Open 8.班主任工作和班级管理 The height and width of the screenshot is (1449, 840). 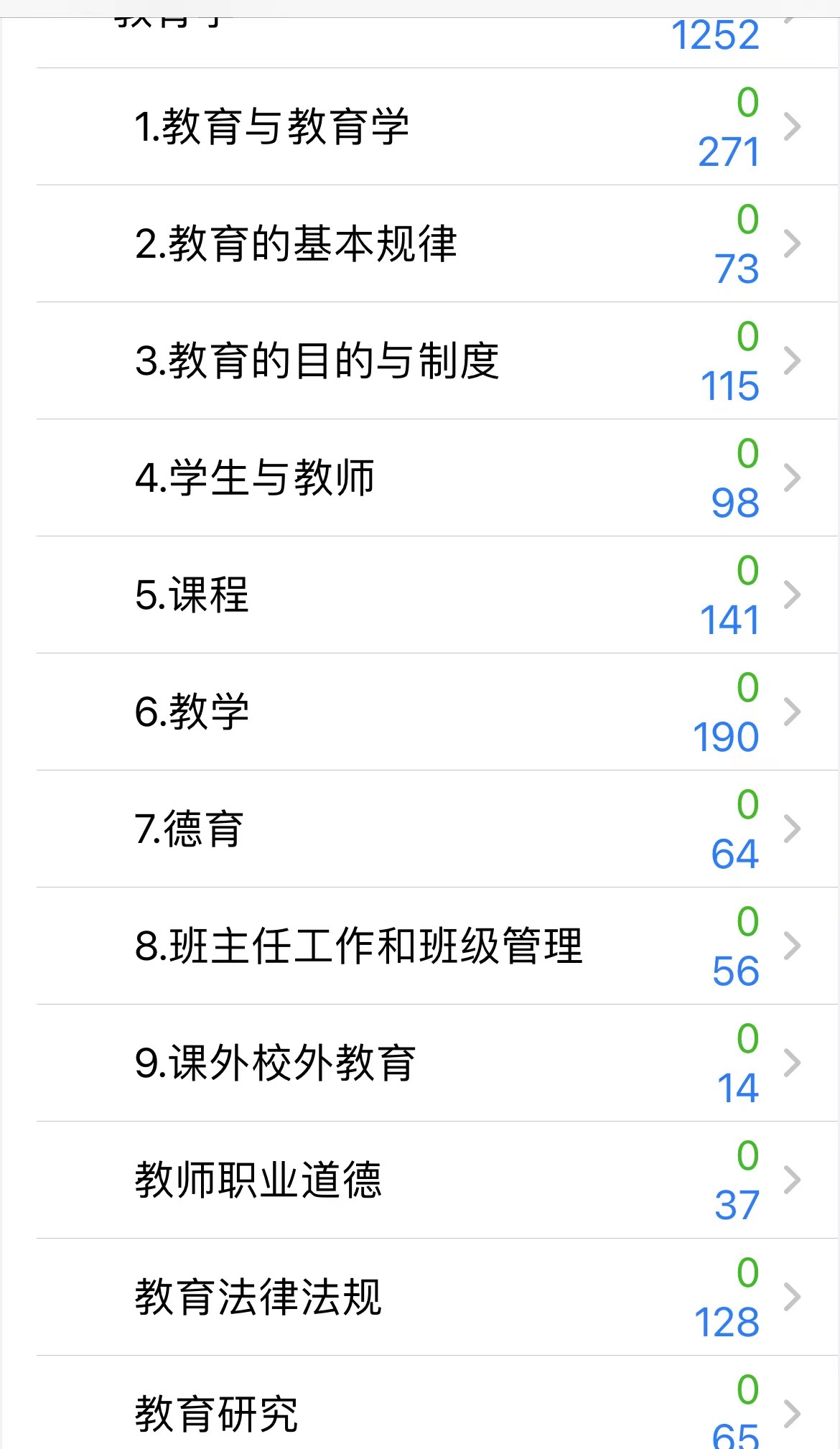coord(437,946)
